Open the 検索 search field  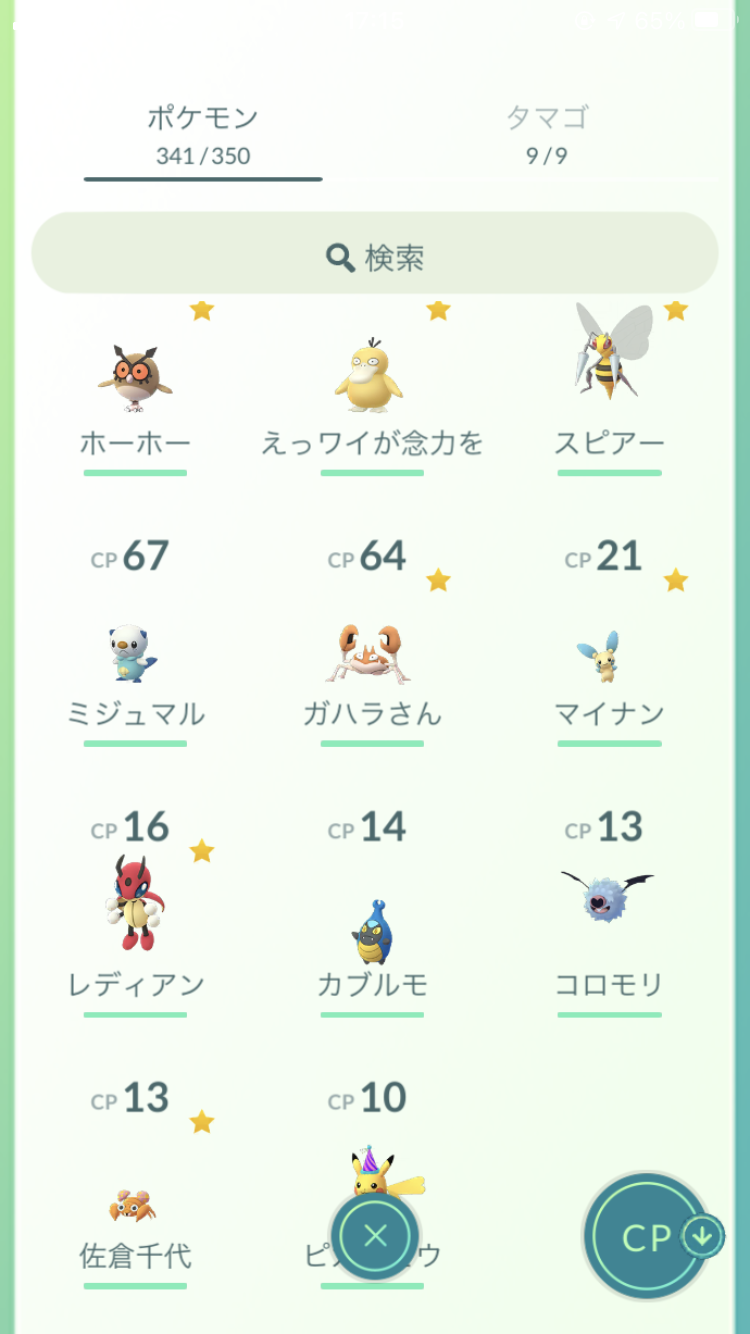click(x=375, y=257)
